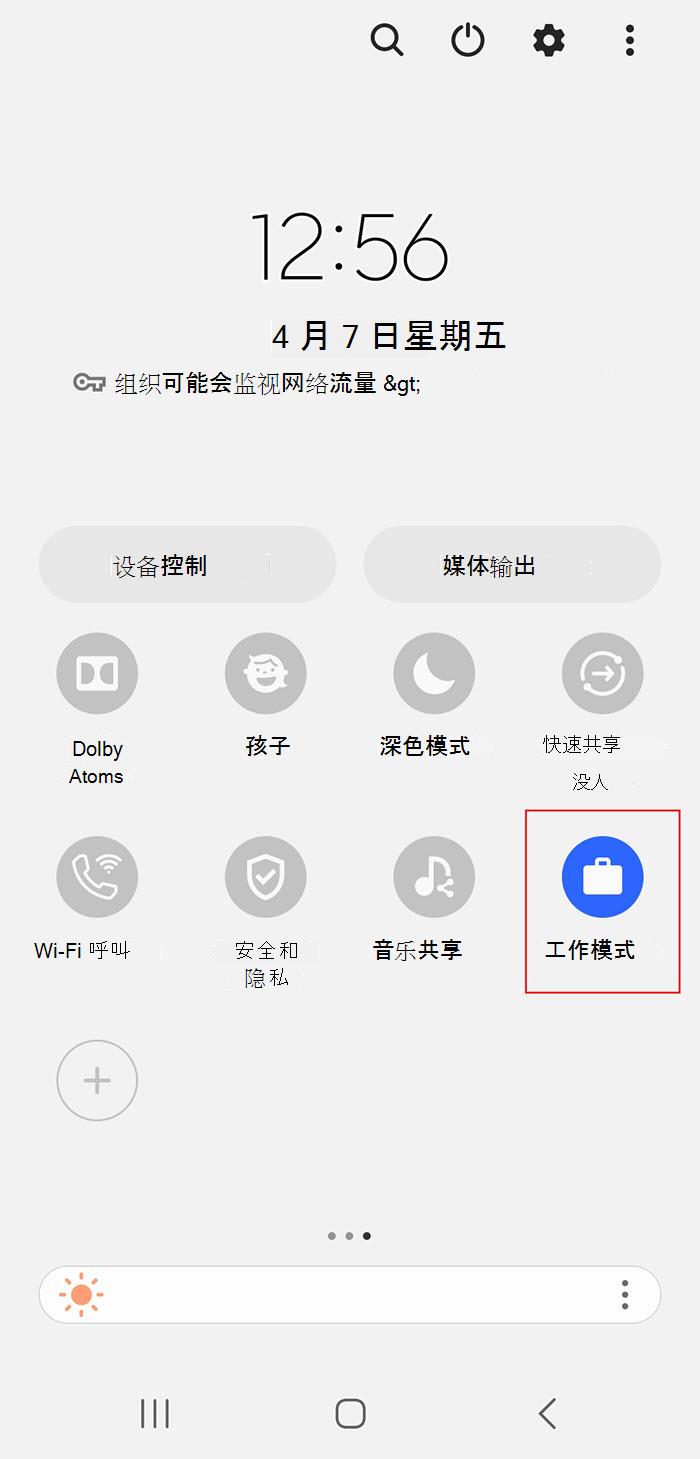Screen dimensions: 700x1459
Task: Add a new quick settings button
Action: (97, 1081)
